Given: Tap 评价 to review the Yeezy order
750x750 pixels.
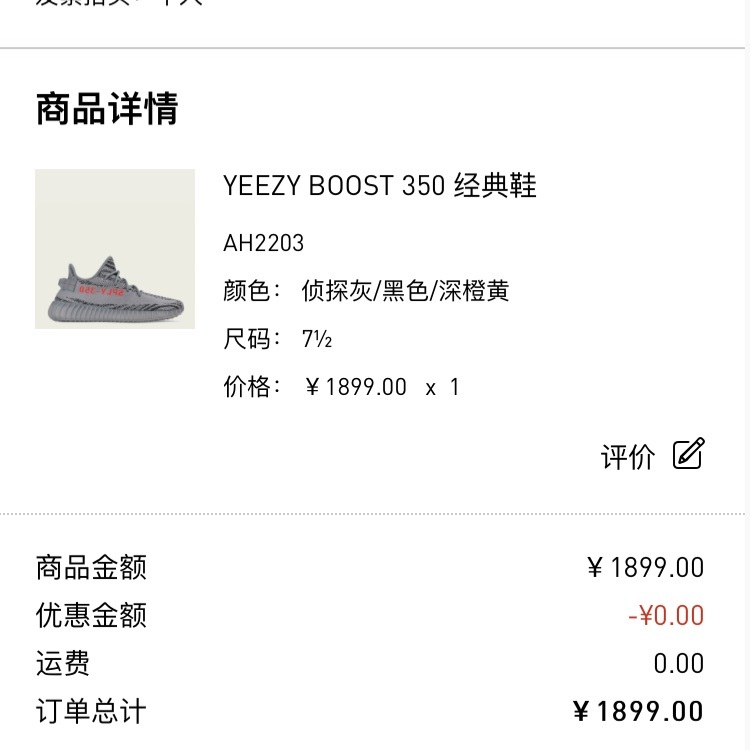Looking at the screenshot, I should [x=652, y=456].
